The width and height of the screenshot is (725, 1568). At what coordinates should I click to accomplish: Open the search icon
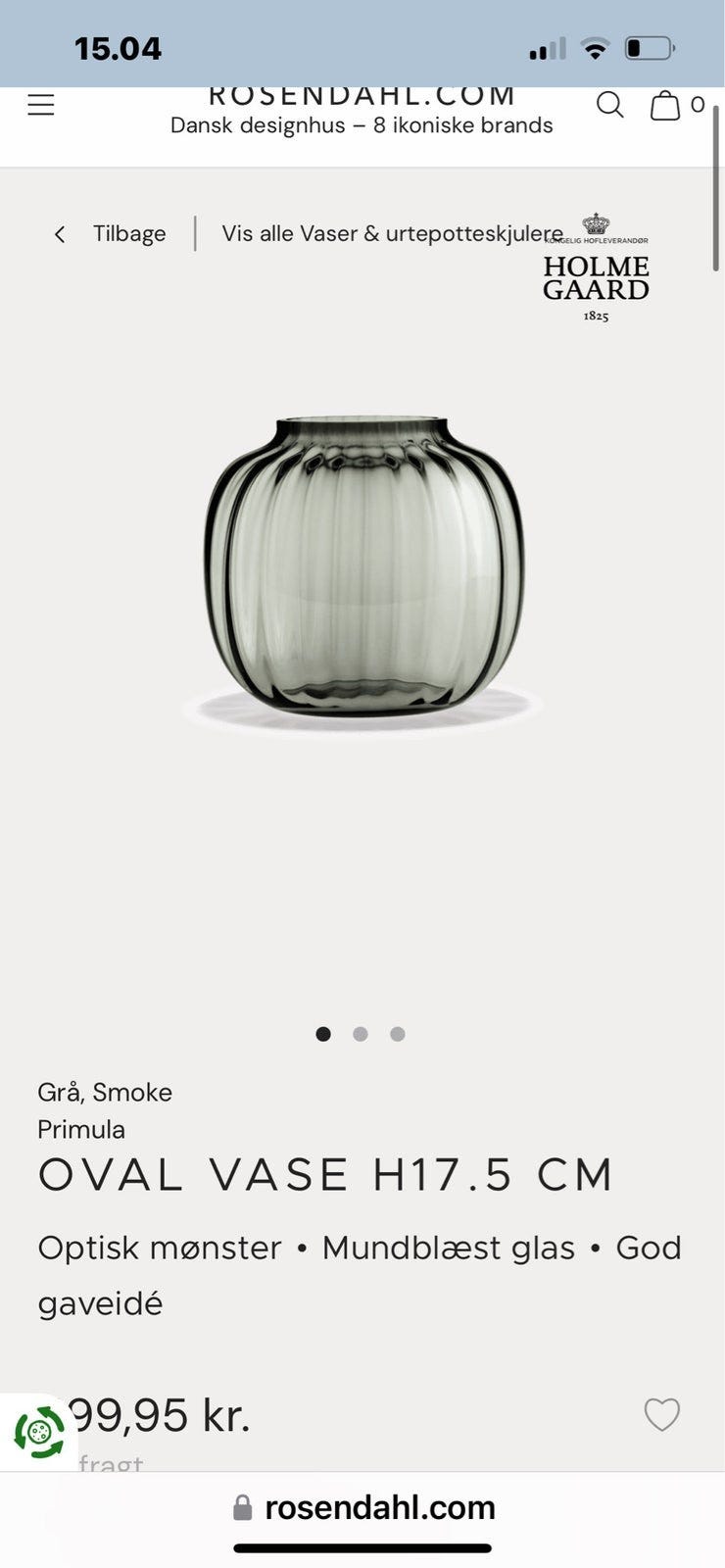coord(609,105)
